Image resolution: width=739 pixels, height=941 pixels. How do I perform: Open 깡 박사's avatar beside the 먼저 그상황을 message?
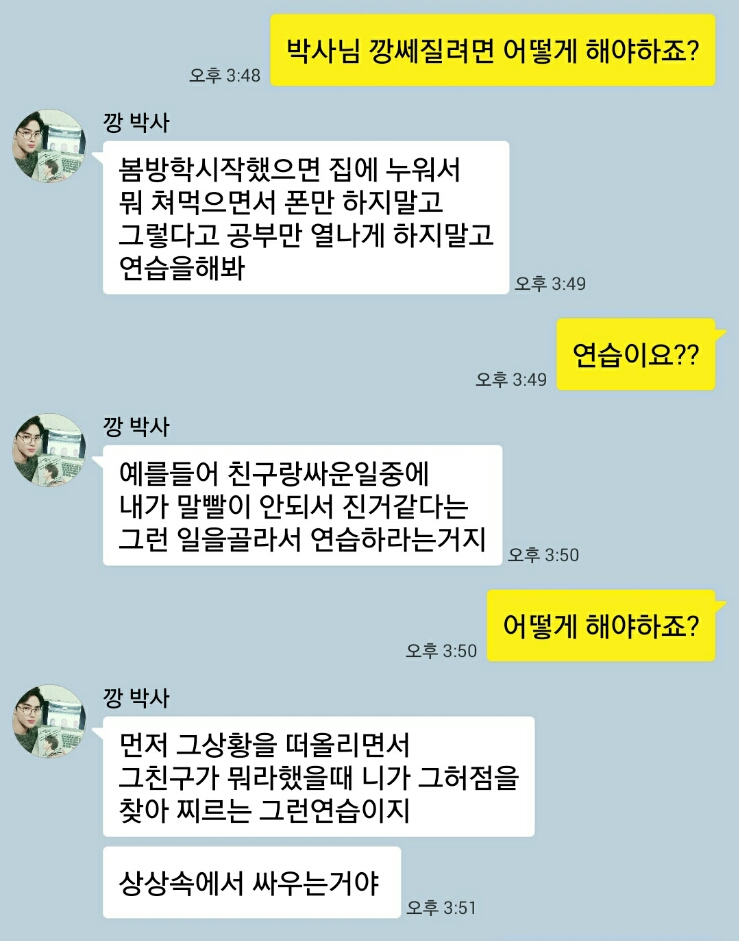click(49, 721)
